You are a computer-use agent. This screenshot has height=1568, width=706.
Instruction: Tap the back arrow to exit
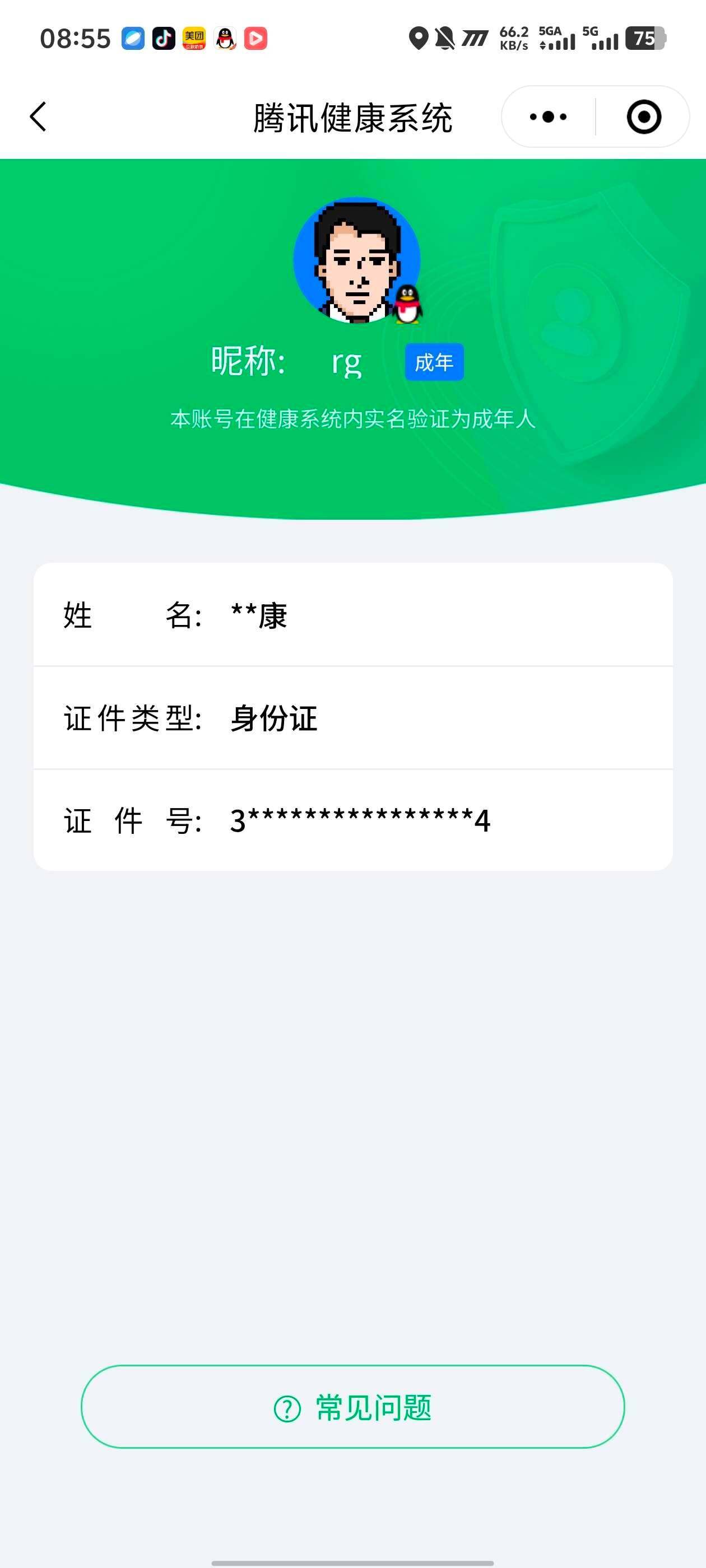point(38,116)
